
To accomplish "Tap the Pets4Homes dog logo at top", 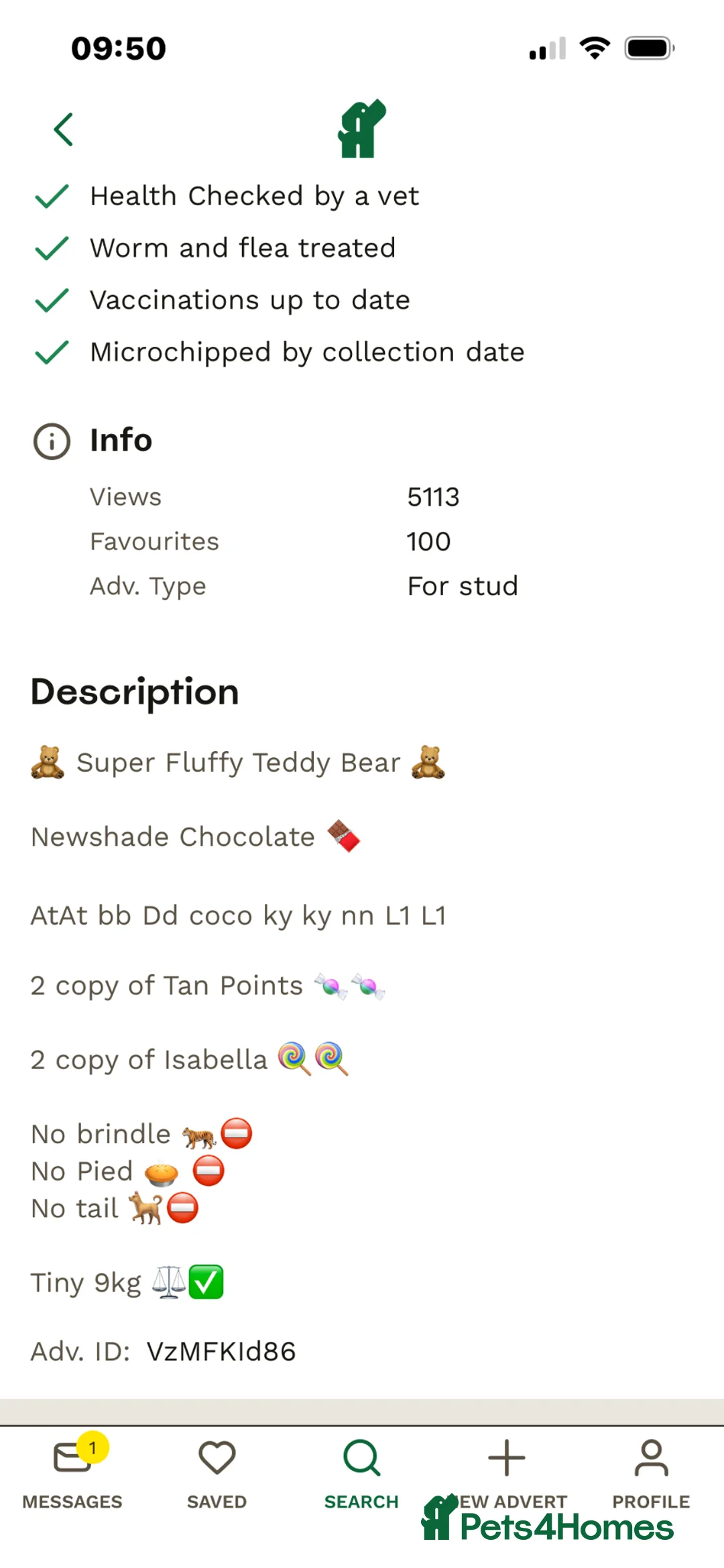I will 362,129.
